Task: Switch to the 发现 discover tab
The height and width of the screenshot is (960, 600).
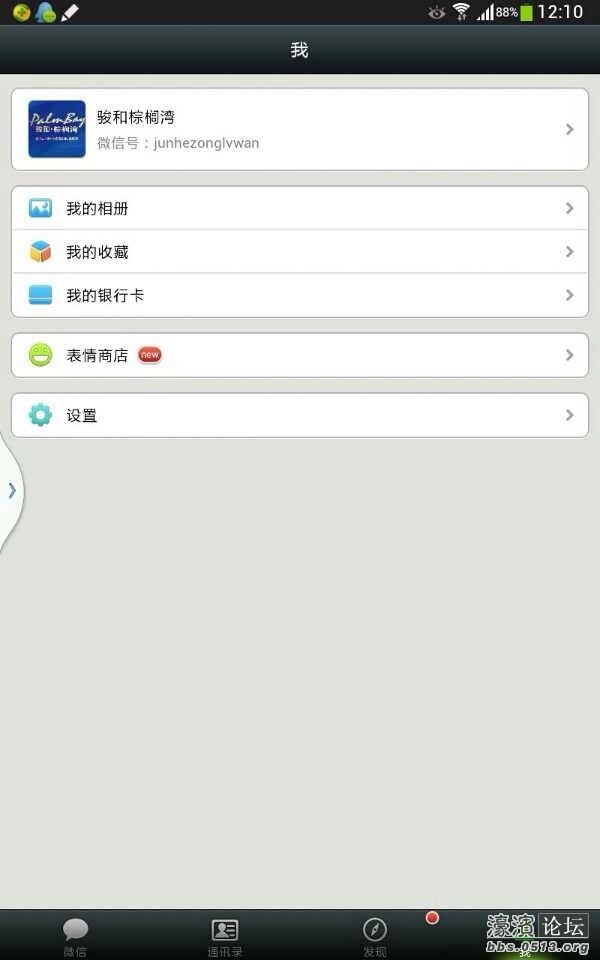Action: 375,936
